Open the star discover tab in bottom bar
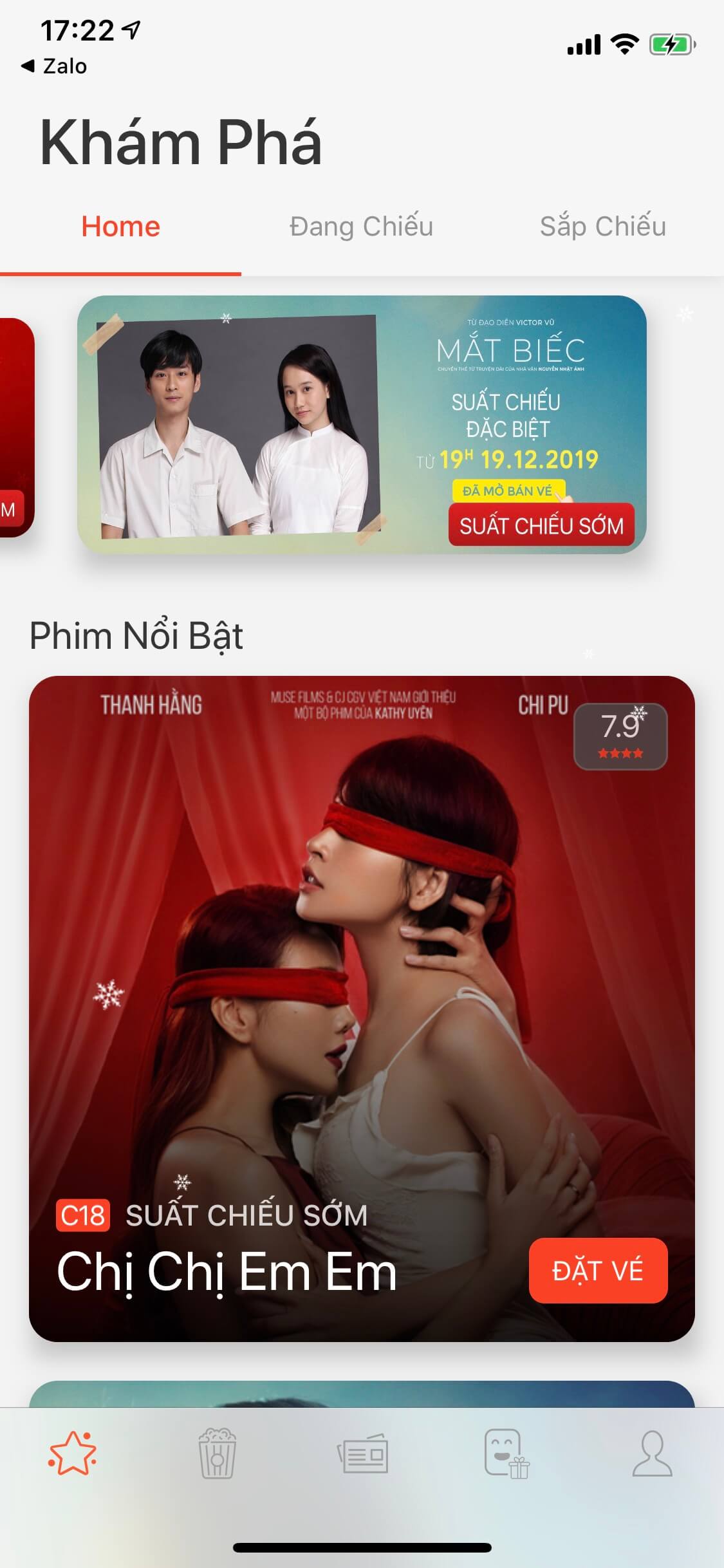This screenshot has height=1568, width=724. (73, 1453)
